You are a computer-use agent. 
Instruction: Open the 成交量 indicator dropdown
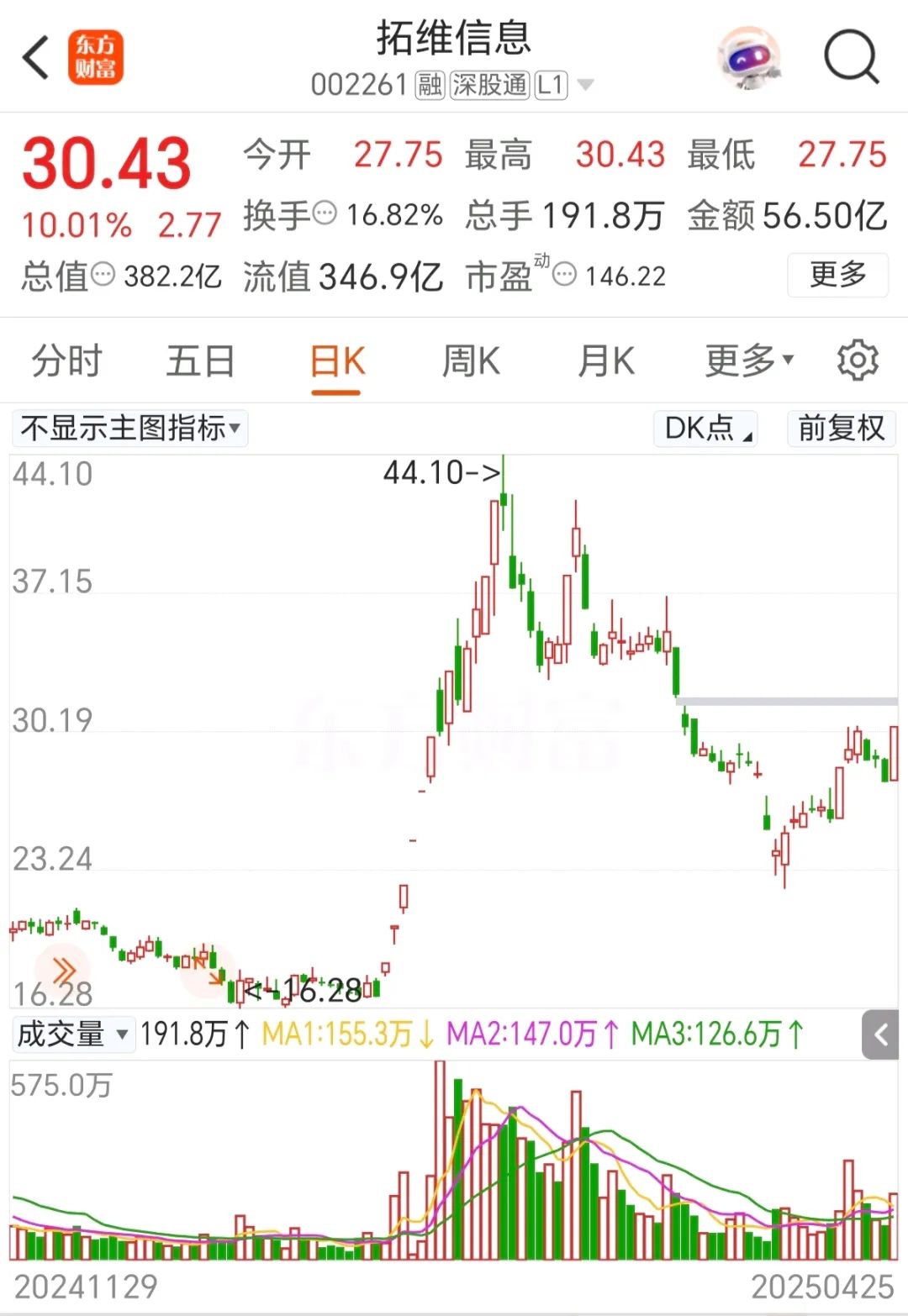pos(71,1034)
